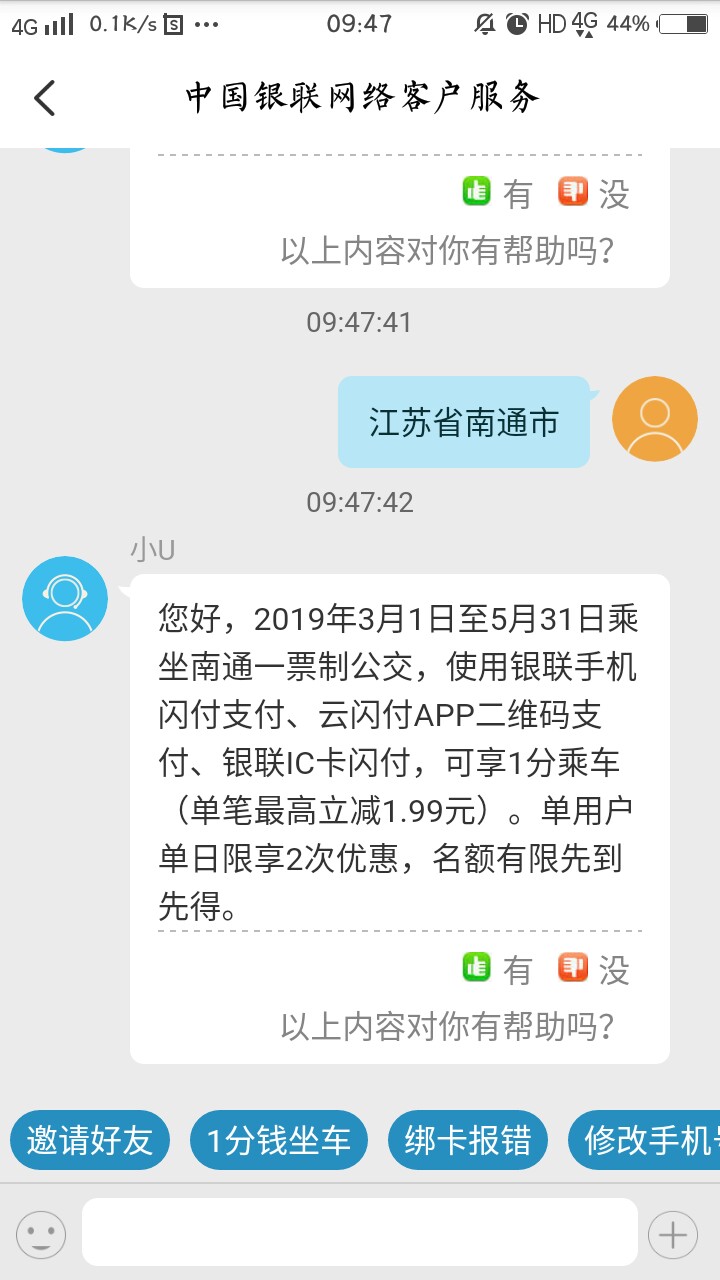This screenshot has height=1280, width=720.
Task: Focus the message input field
Action: [x=360, y=1232]
